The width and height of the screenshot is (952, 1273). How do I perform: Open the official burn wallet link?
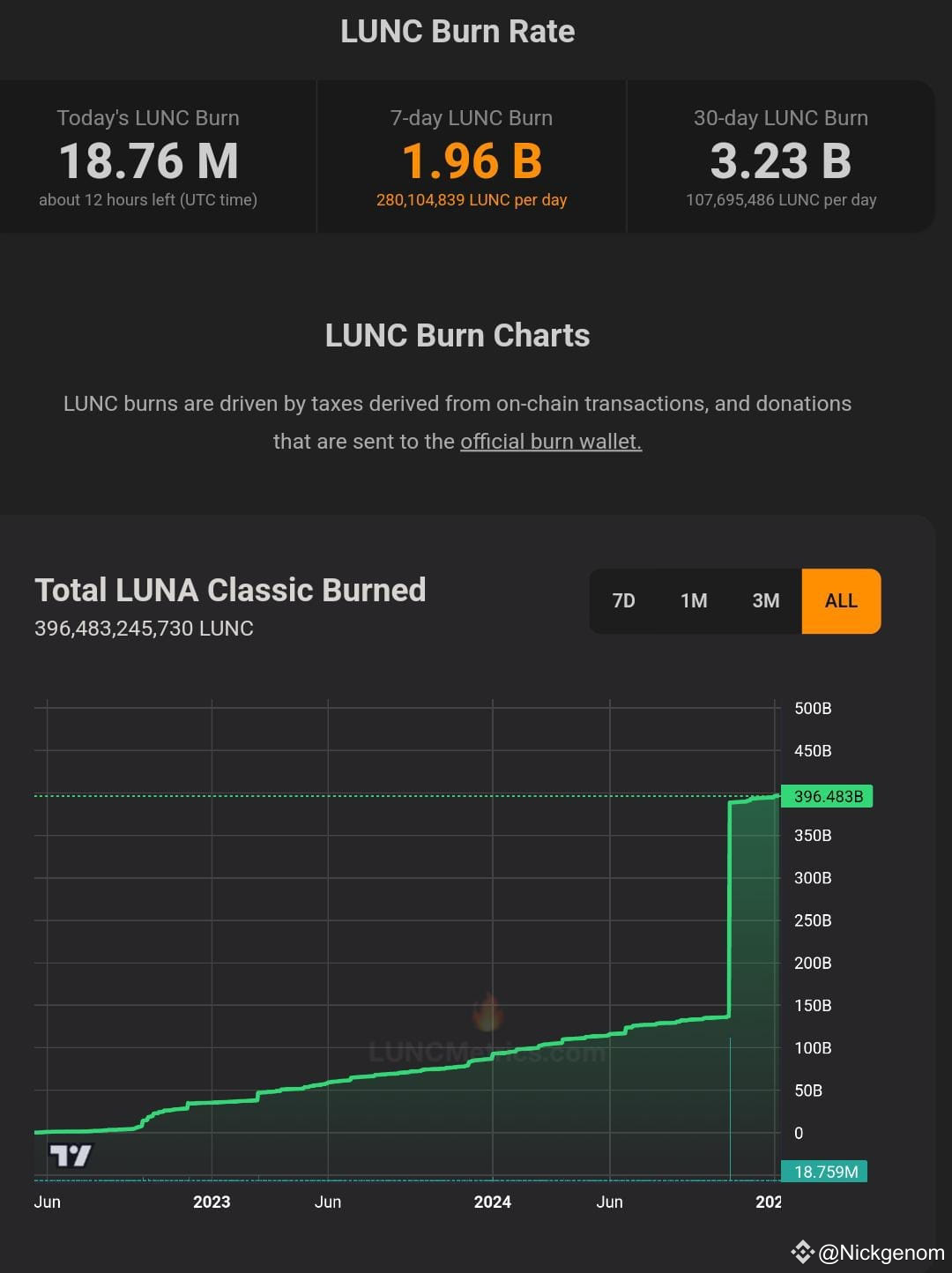(x=551, y=441)
